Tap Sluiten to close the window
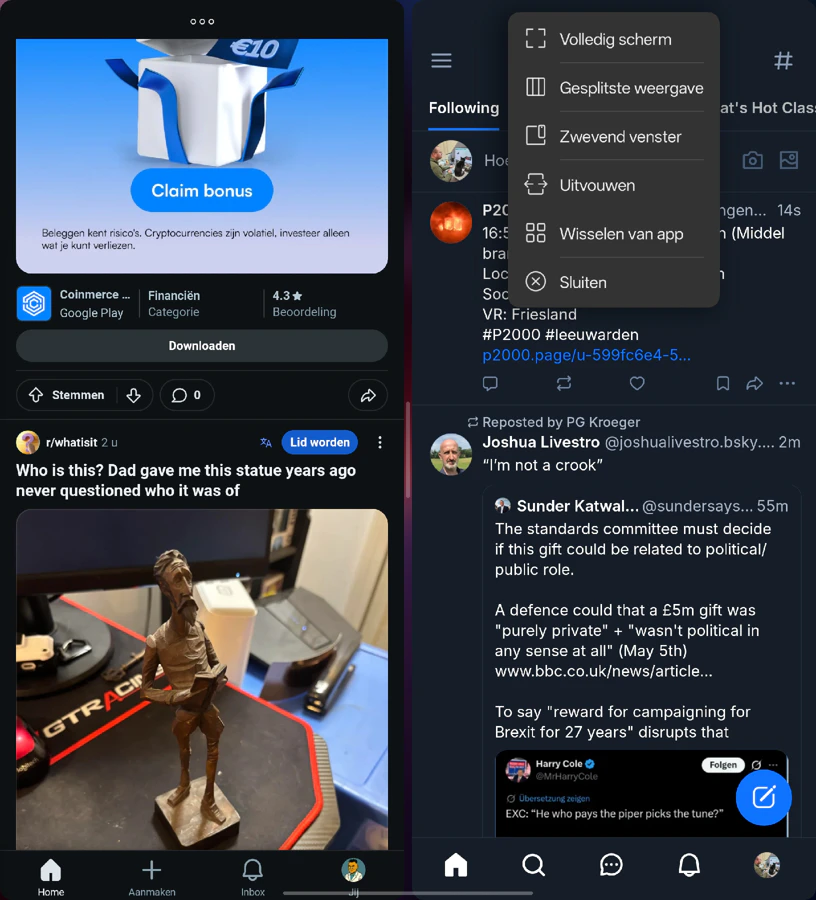This screenshot has width=816, height=900. [613, 282]
